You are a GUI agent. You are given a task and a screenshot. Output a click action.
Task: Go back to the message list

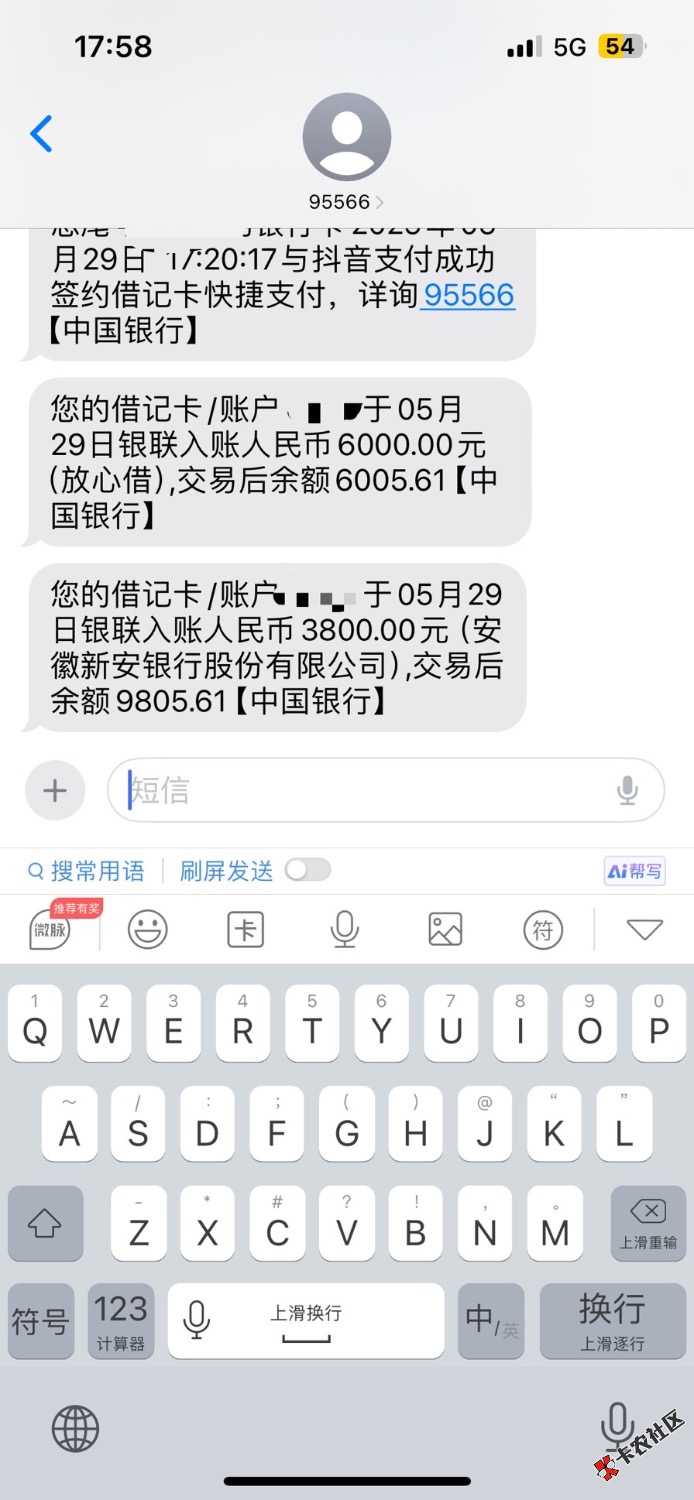tap(41, 133)
